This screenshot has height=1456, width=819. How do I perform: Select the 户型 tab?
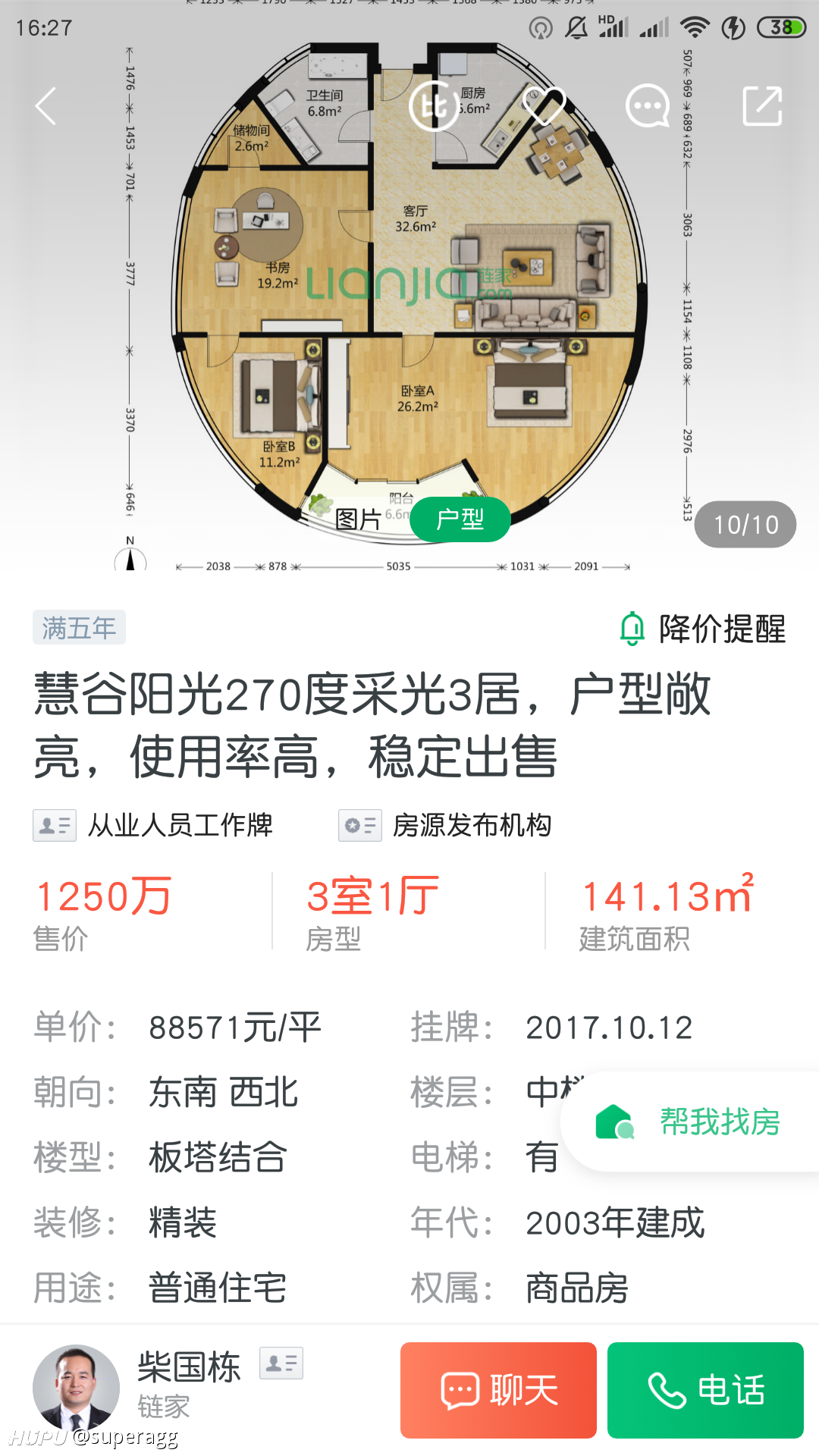coord(460,519)
